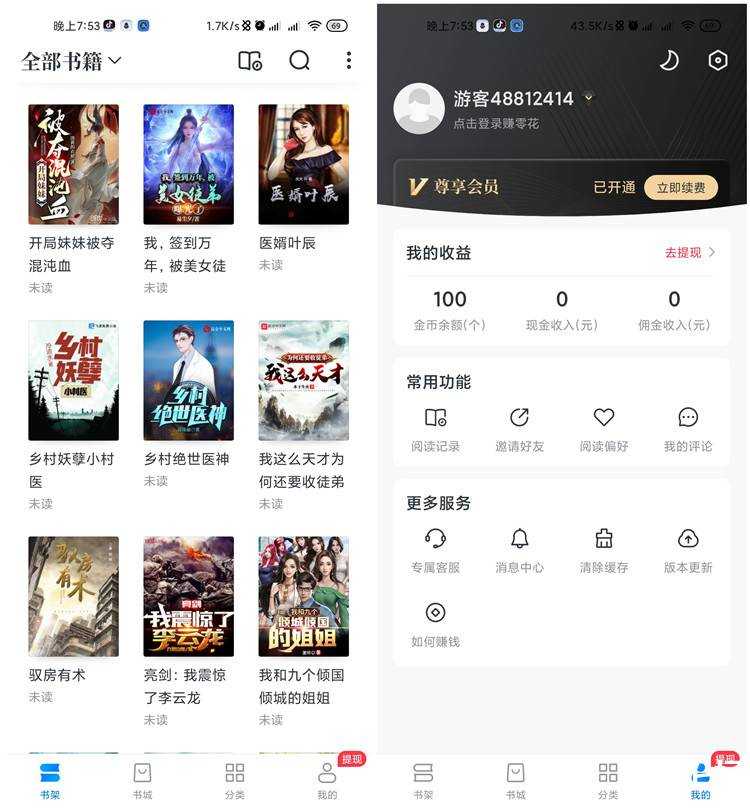Open the book 亮剑:我震惊了李云龙
Viewport: 750px width, 808px height.
(188, 597)
